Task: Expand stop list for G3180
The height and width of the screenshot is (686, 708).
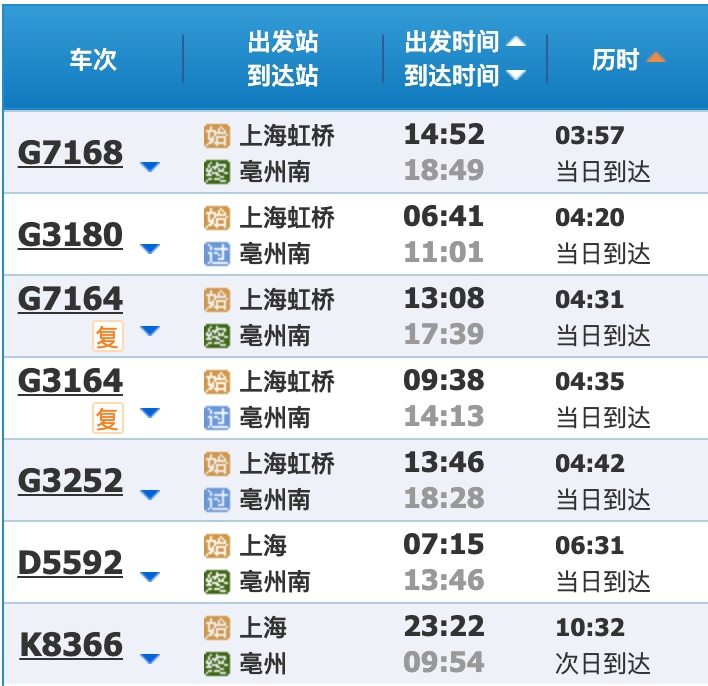Action: coord(150,248)
